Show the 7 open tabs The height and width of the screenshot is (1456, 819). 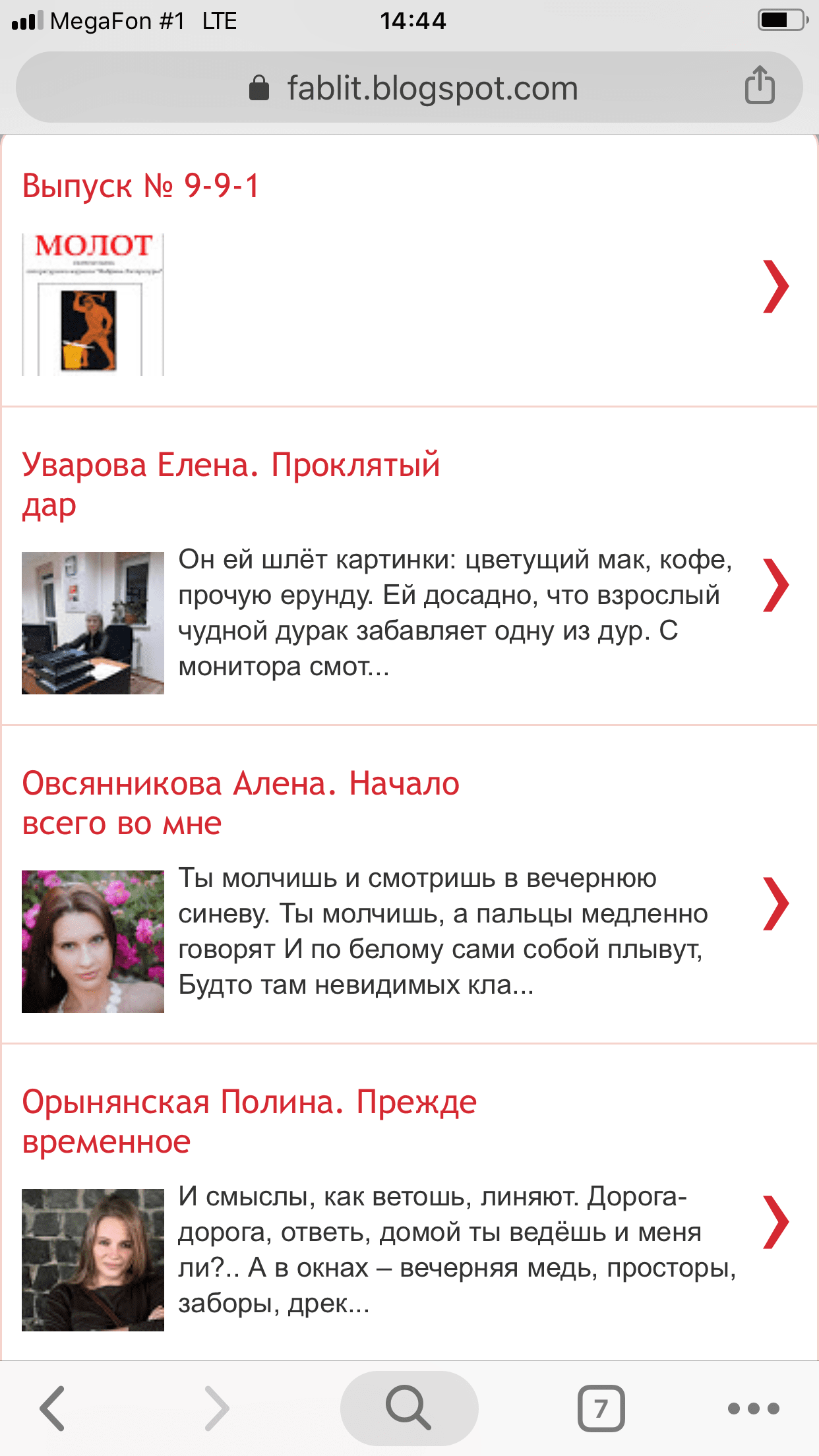[601, 1408]
